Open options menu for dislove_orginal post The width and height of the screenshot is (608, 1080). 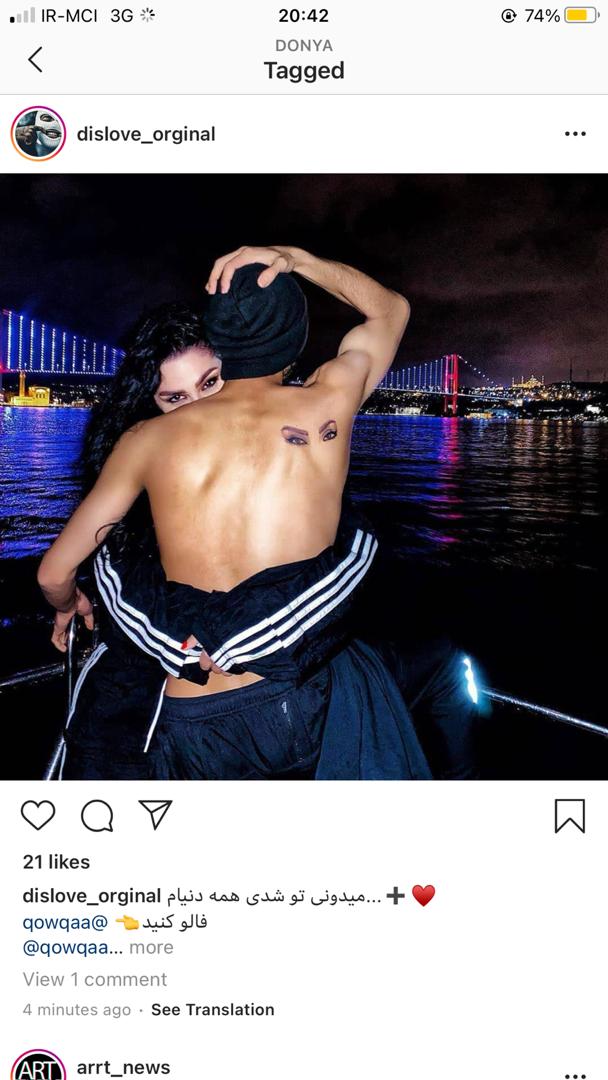575,134
